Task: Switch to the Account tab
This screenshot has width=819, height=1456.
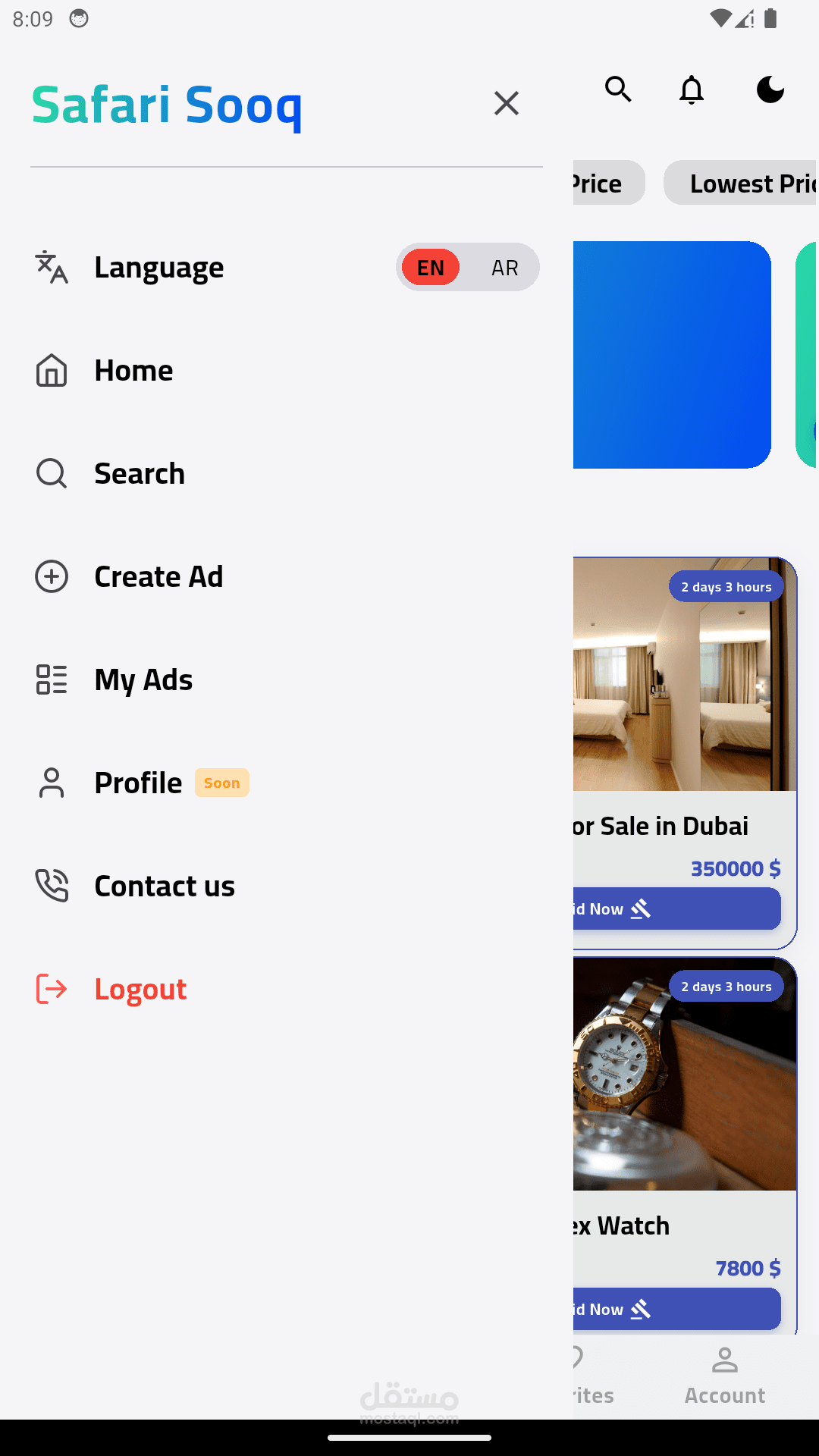Action: [724, 1376]
